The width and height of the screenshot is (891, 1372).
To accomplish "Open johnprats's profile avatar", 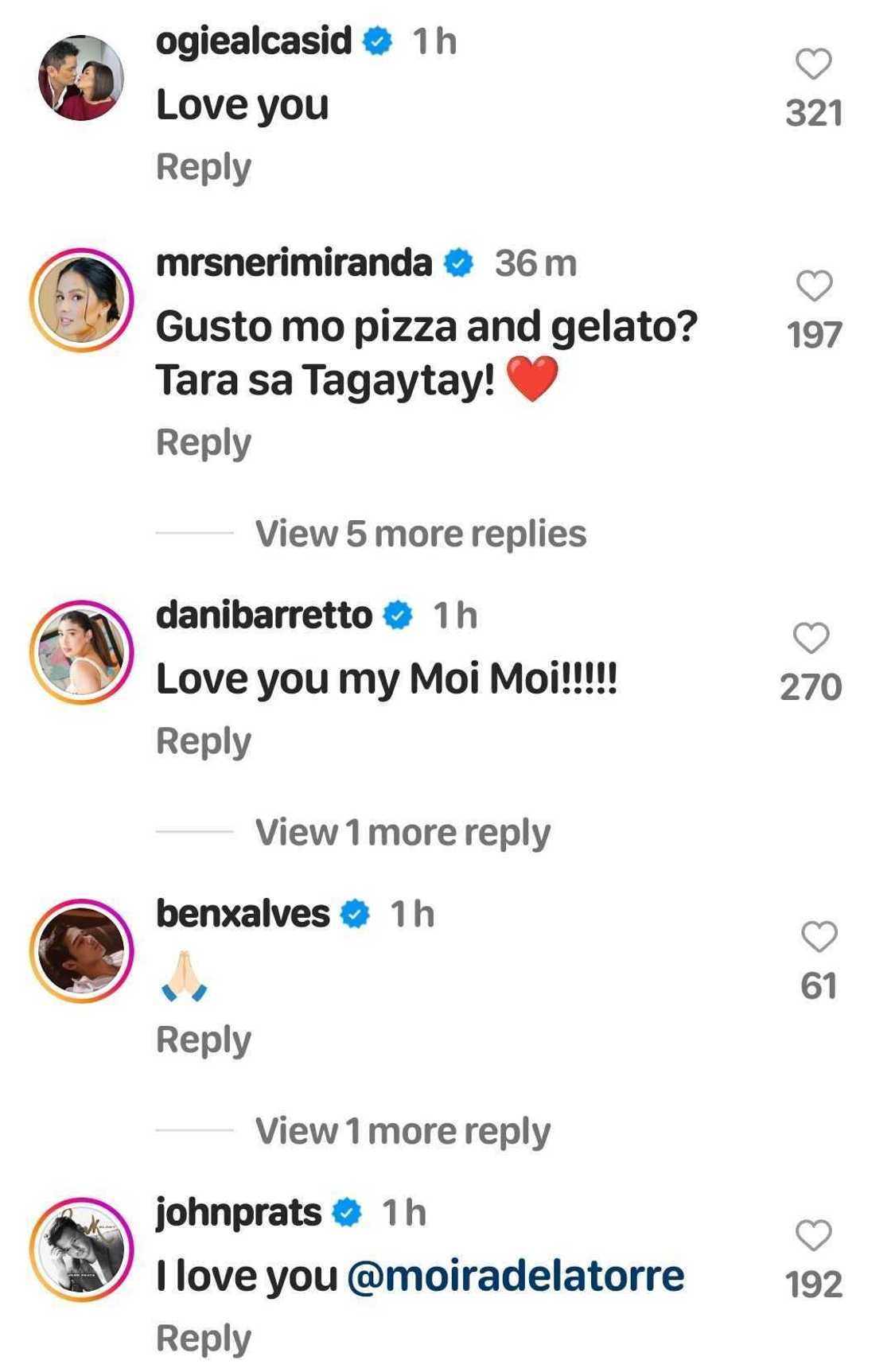I will point(81,1250).
